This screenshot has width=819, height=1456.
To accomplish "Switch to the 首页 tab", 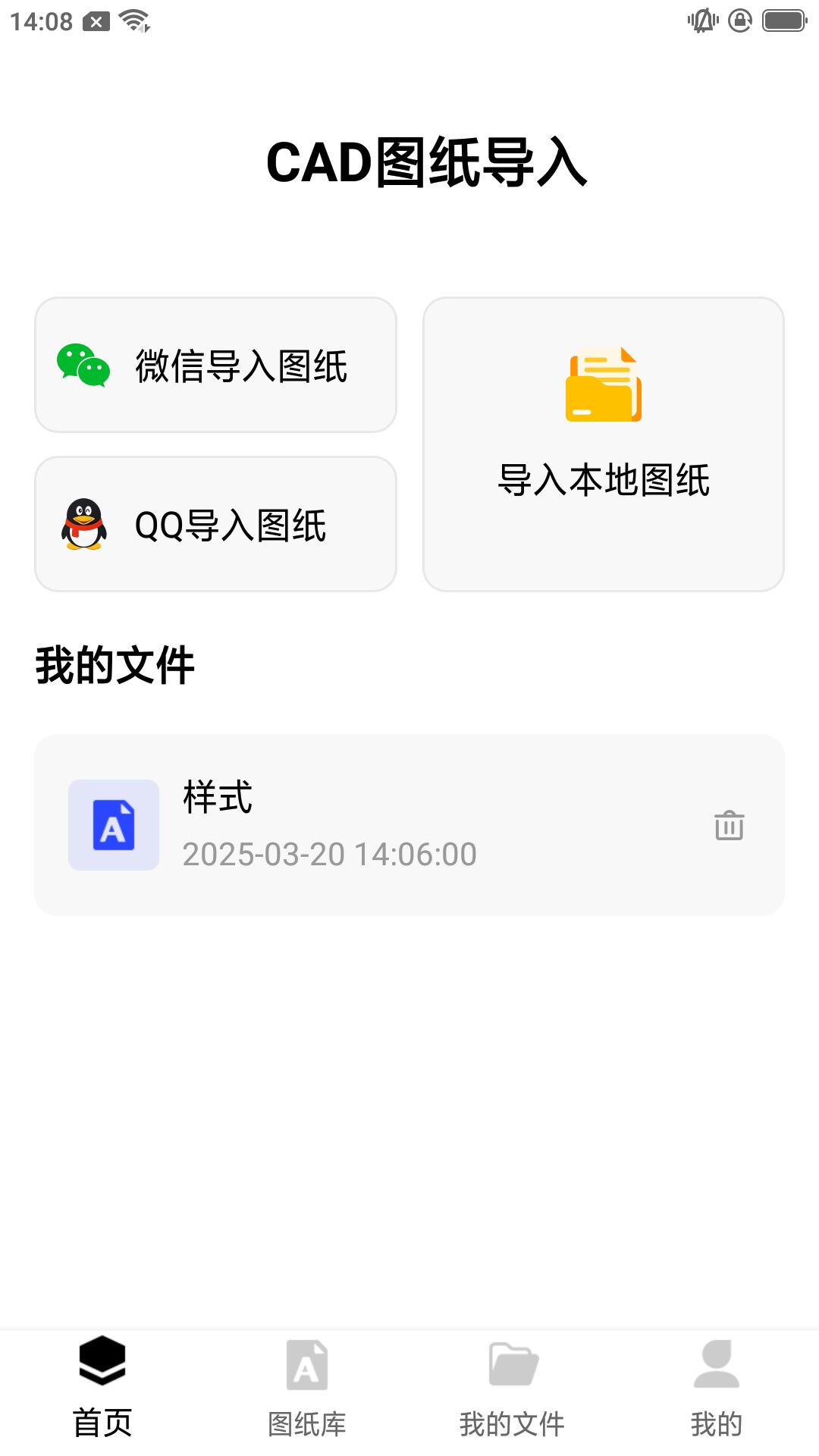I will coord(102,1388).
